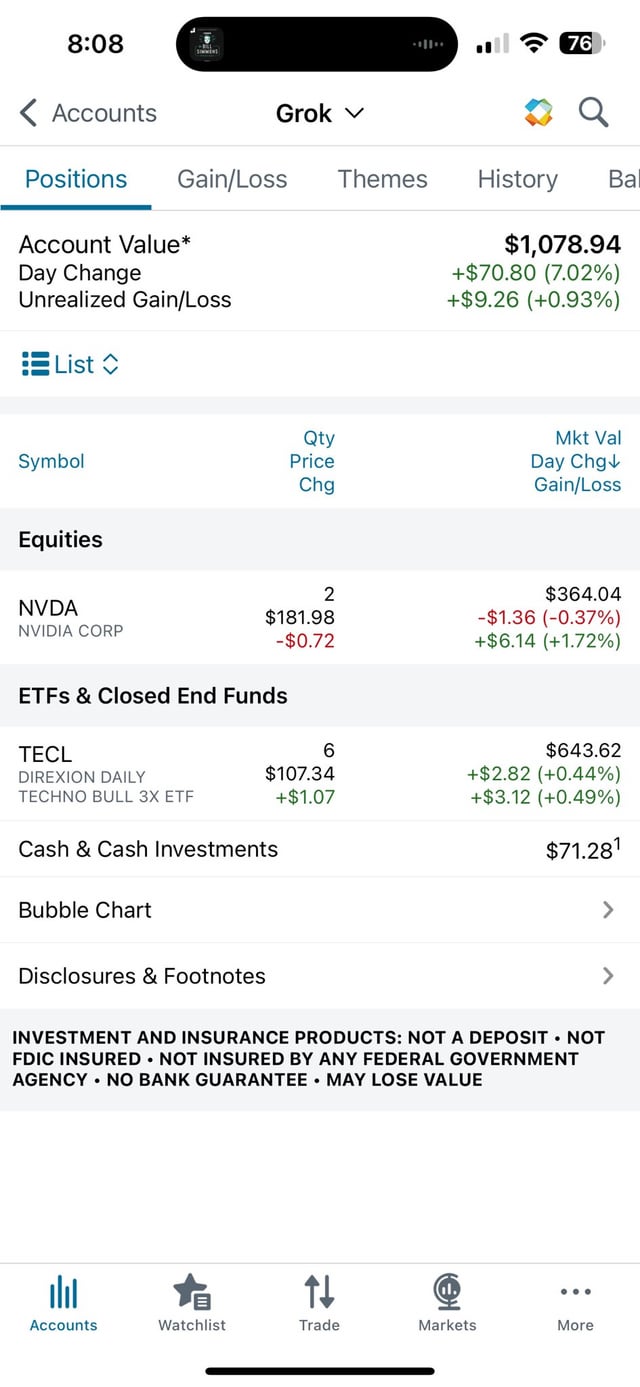The image size is (640, 1387).
Task: Sort positions by Day Chg column
Action: (x=575, y=461)
